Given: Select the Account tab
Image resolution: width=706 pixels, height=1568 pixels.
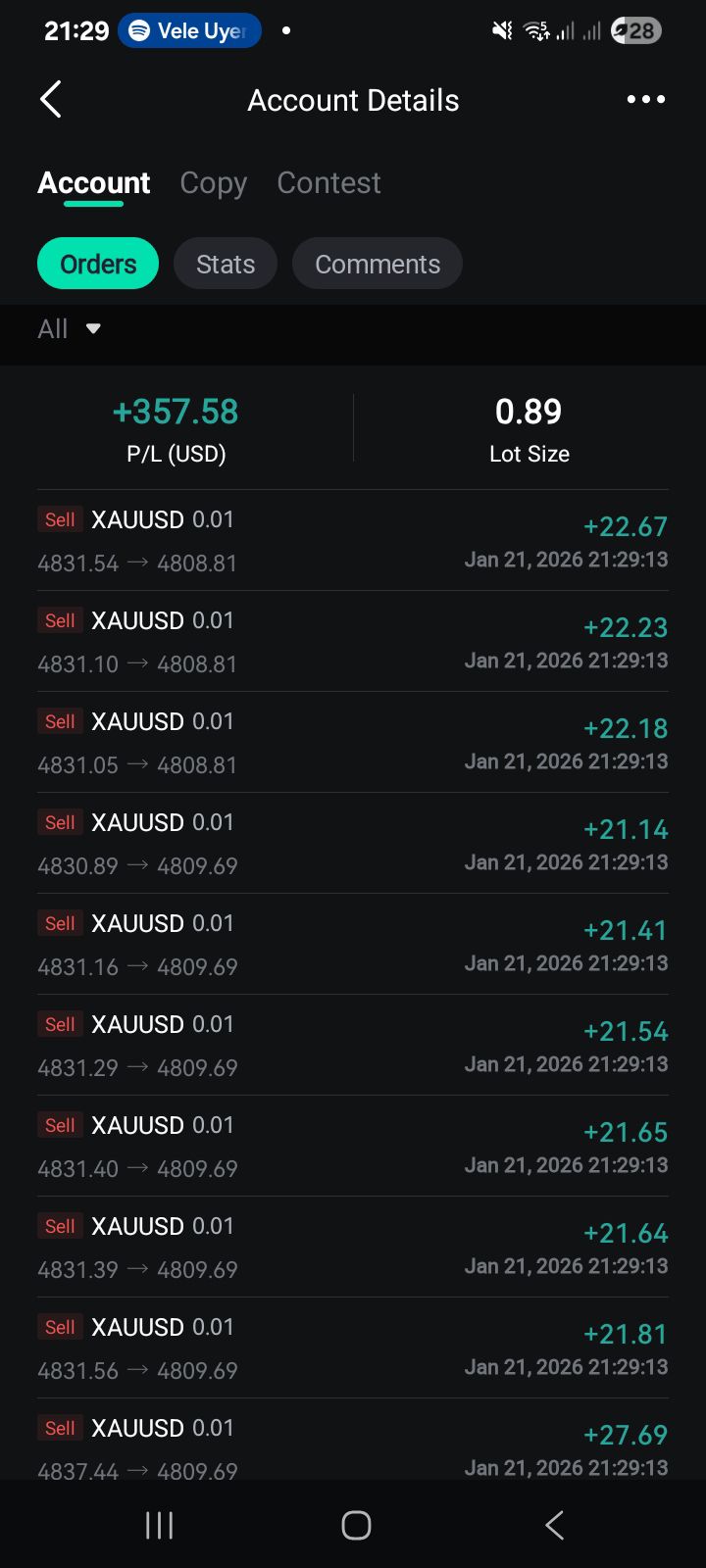Looking at the screenshot, I should [x=94, y=183].
